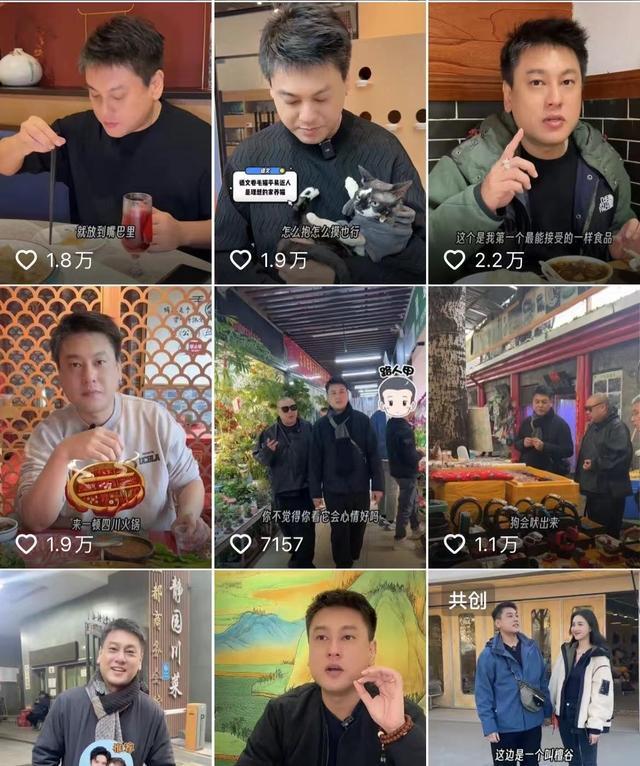Open the video captioned 就放到嘴巴里 with 1.8万 likes
This screenshot has width=640, height=766.
(x=105, y=140)
